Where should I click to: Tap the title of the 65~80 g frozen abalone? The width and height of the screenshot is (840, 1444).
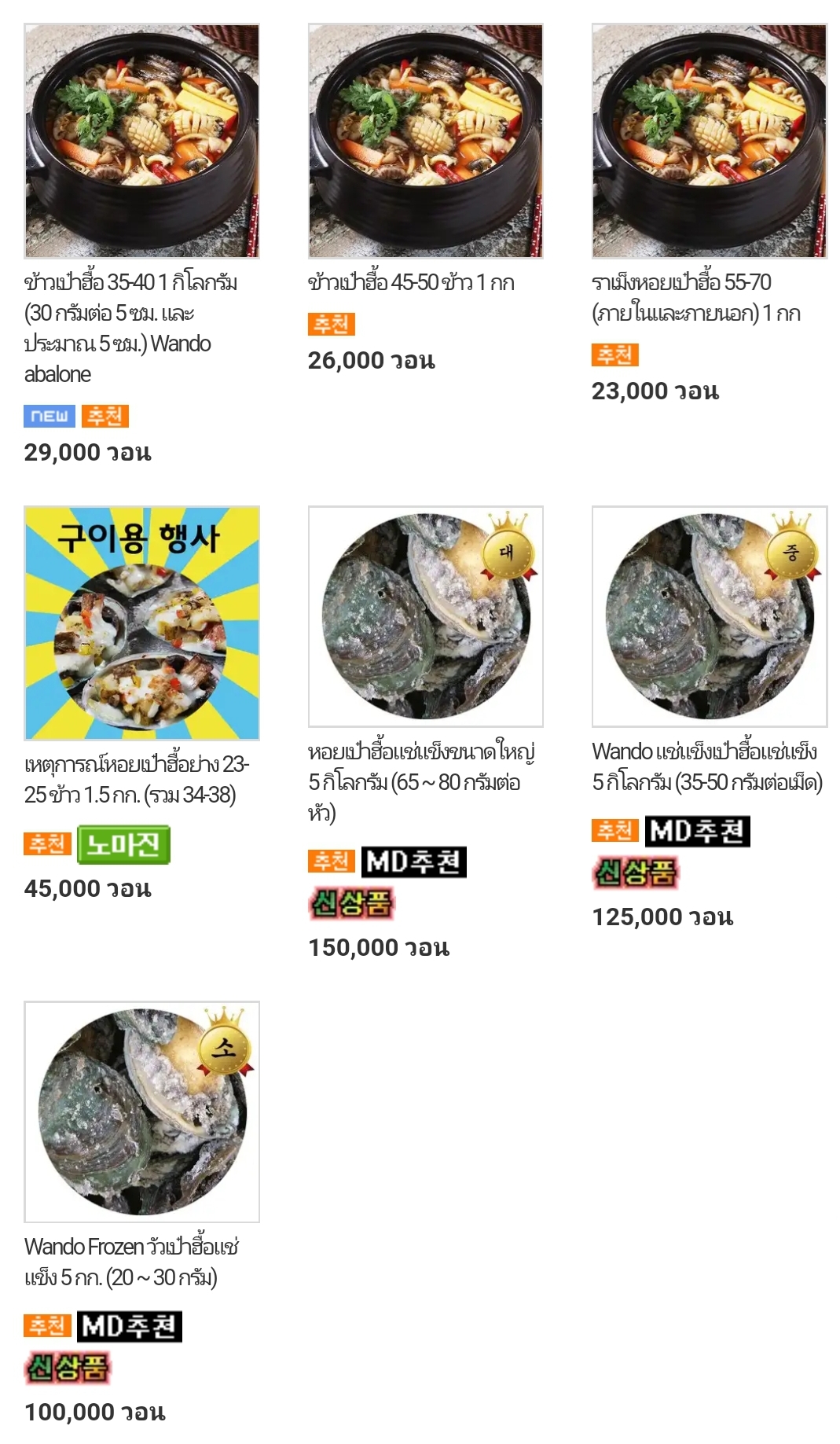point(422,782)
